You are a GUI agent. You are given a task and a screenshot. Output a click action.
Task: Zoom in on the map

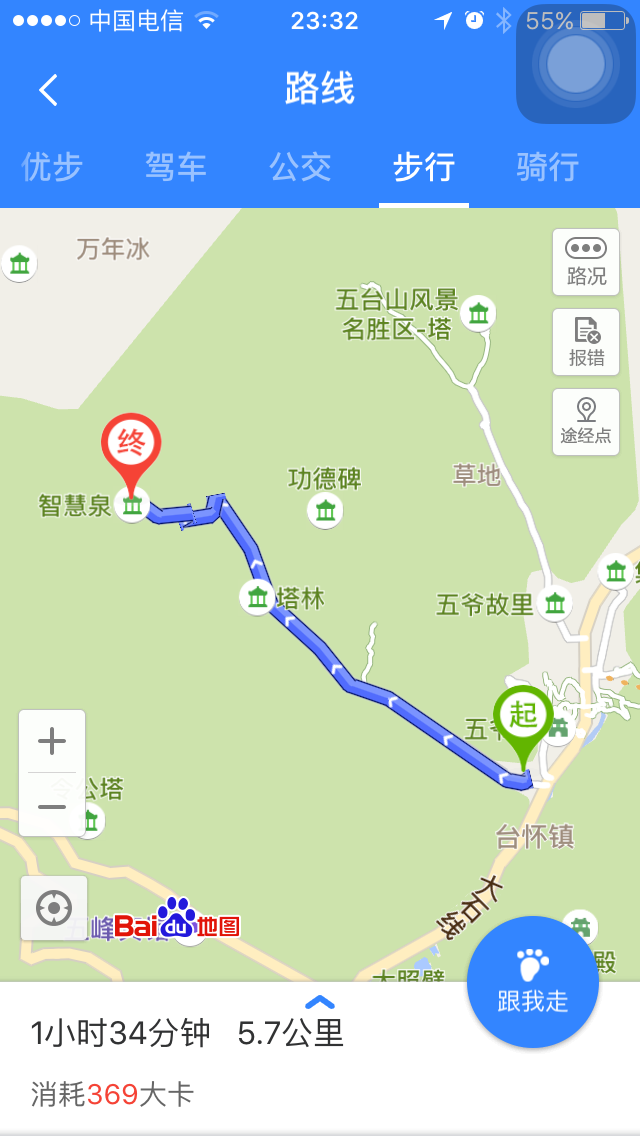click(x=52, y=741)
